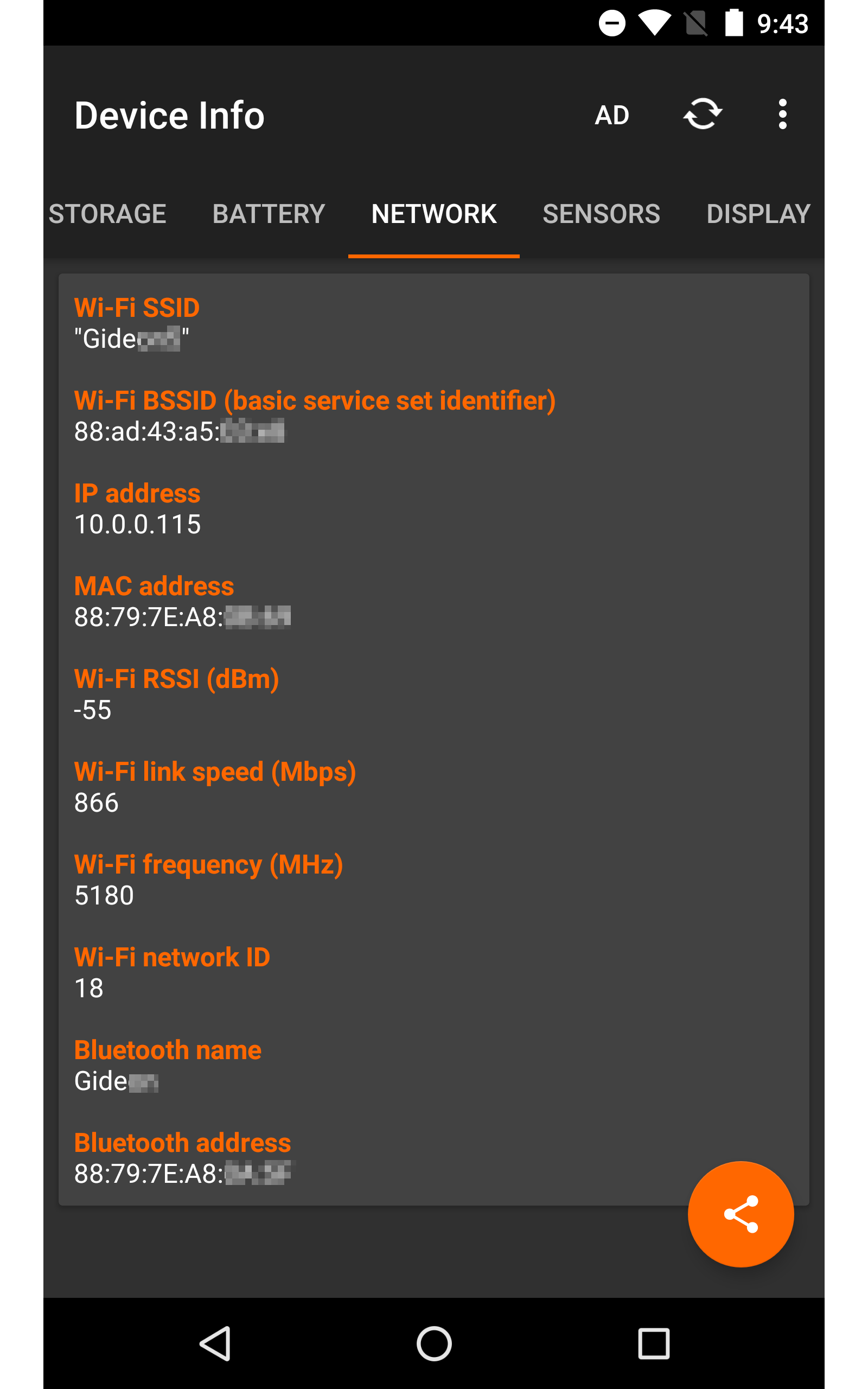Select the NETWORK tab
868x1389 pixels.
point(434,213)
